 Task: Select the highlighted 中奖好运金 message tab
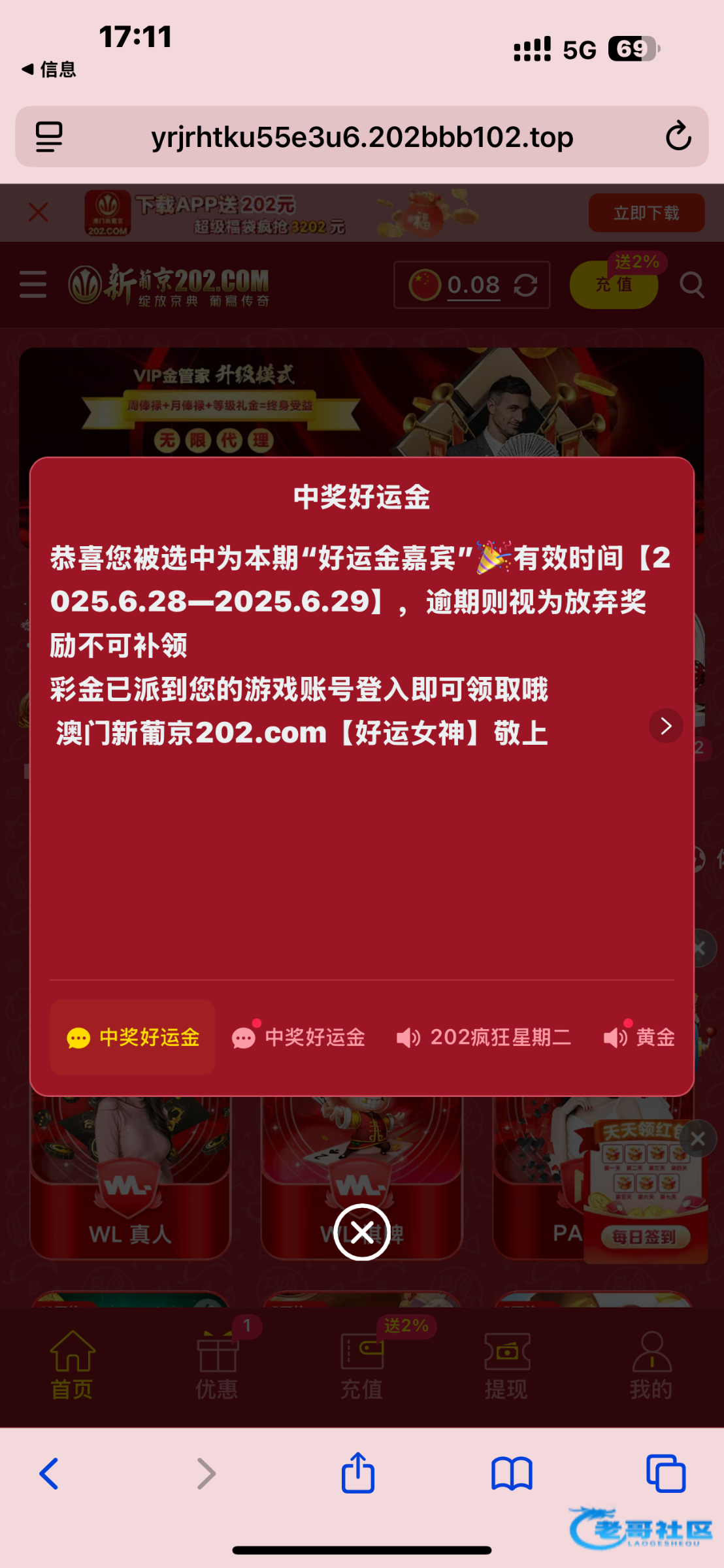point(133,1037)
